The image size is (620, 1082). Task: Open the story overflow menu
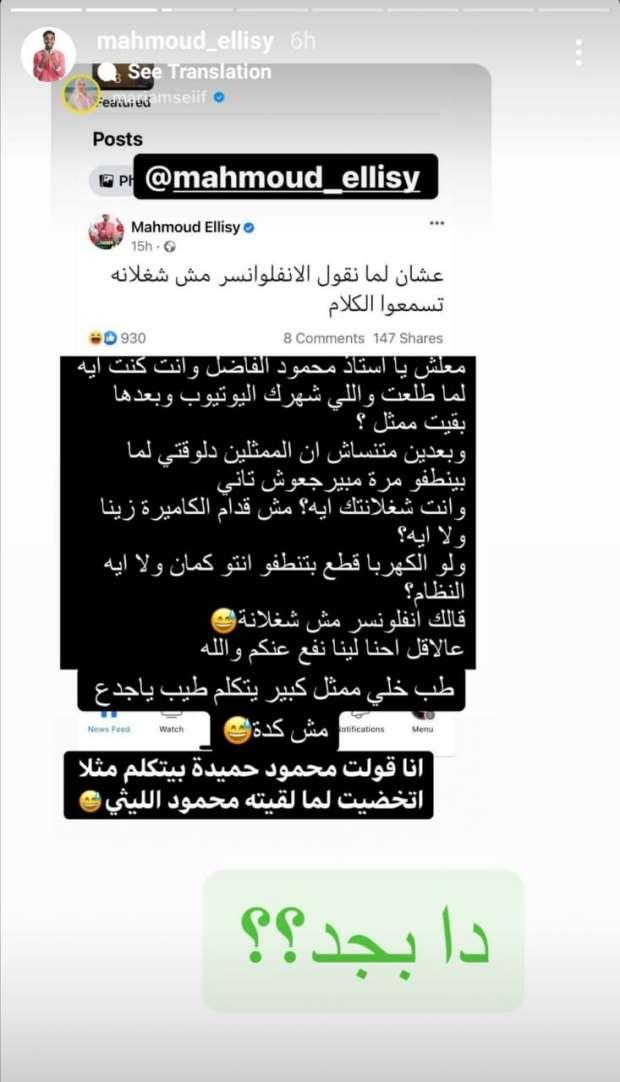click(x=578, y=52)
